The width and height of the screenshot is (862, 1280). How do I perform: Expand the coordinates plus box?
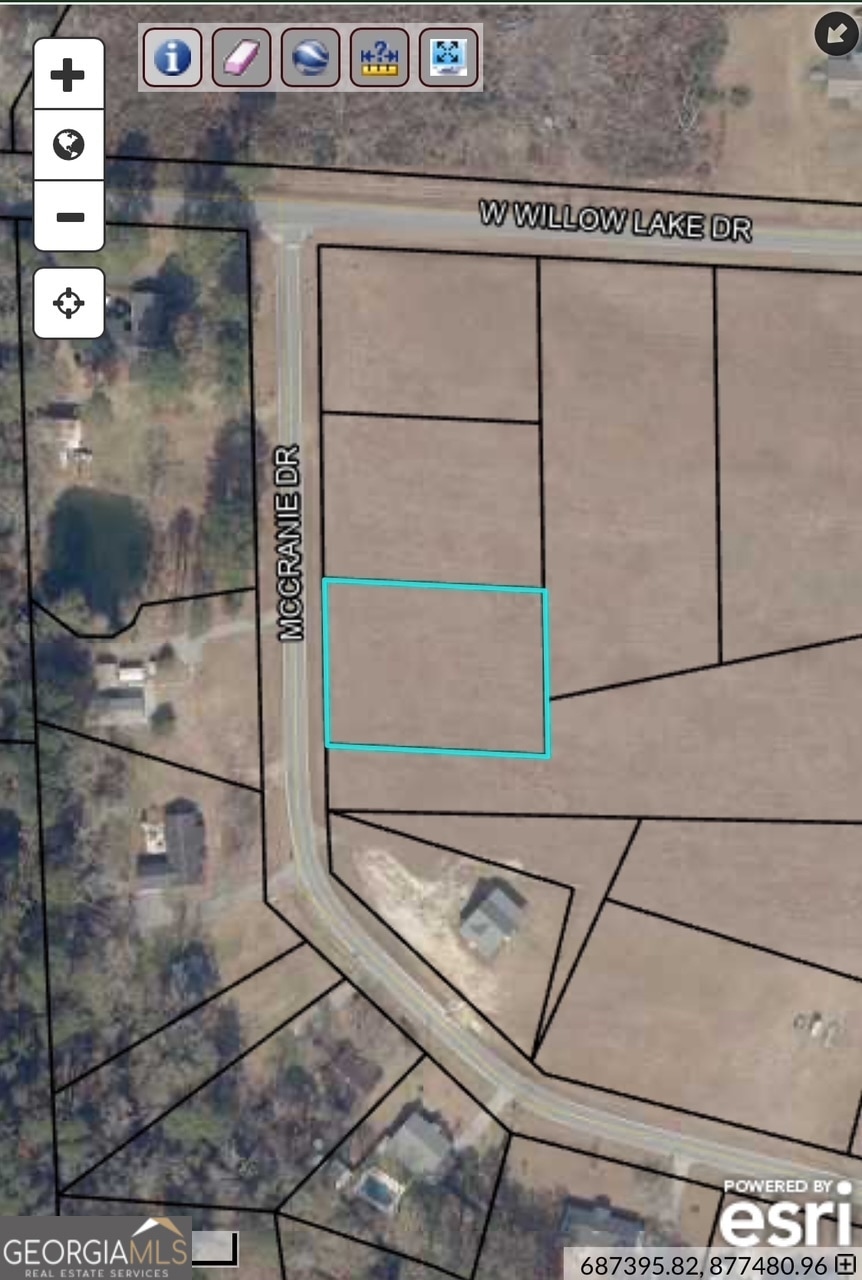[x=846, y=1265]
